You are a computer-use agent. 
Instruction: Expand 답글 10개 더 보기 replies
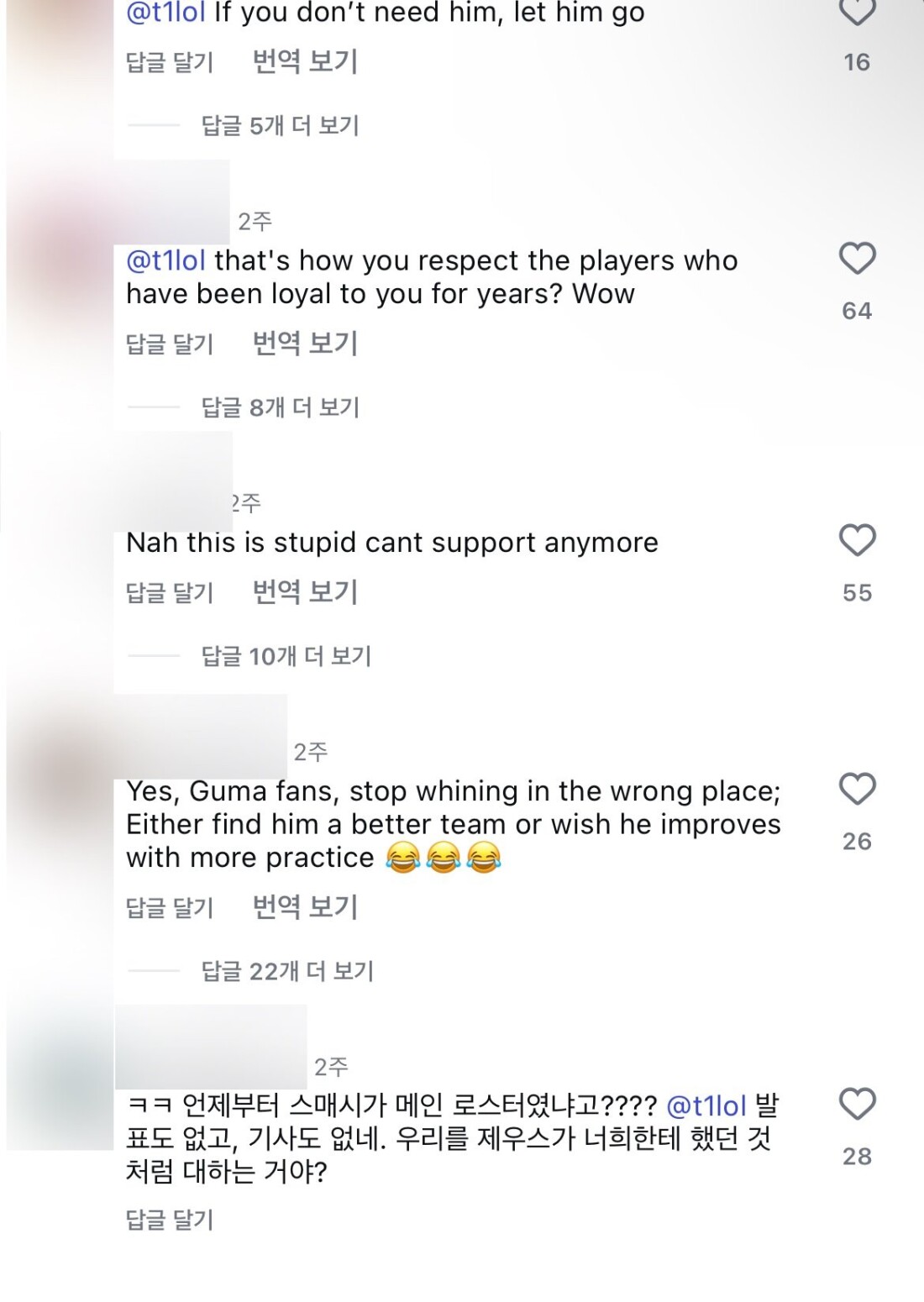(286, 656)
